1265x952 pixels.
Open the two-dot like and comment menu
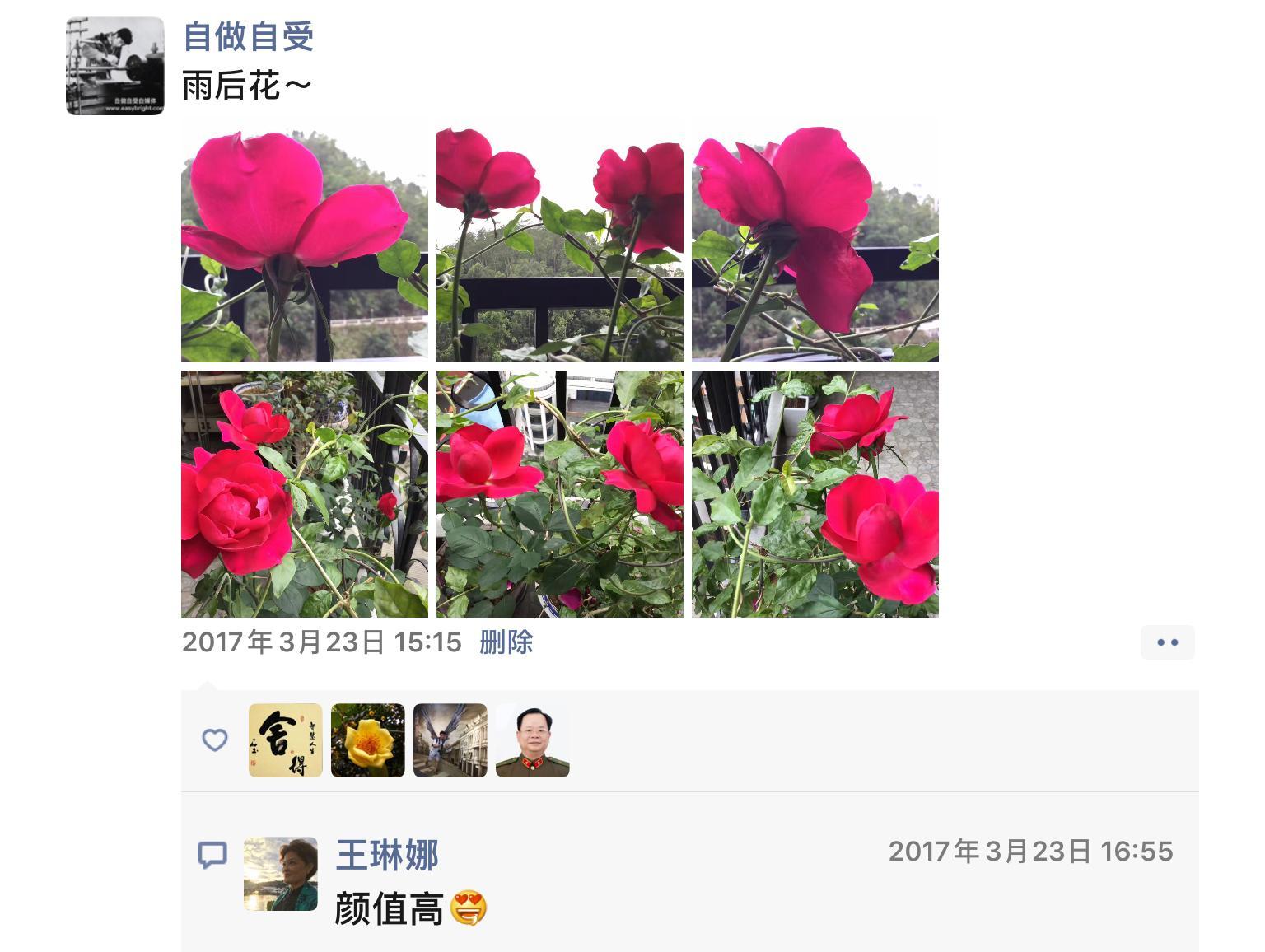click(x=1167, y=642)
